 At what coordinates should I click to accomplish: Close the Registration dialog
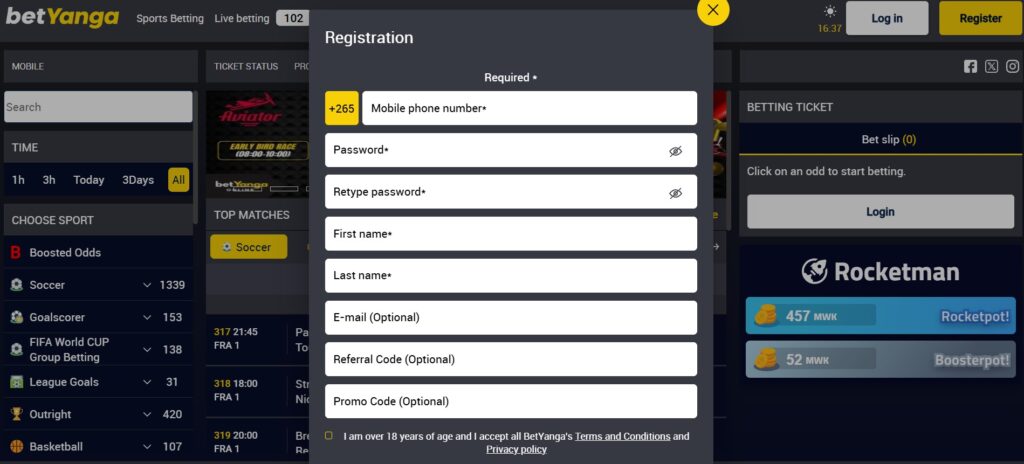click(x=713, y=10)
